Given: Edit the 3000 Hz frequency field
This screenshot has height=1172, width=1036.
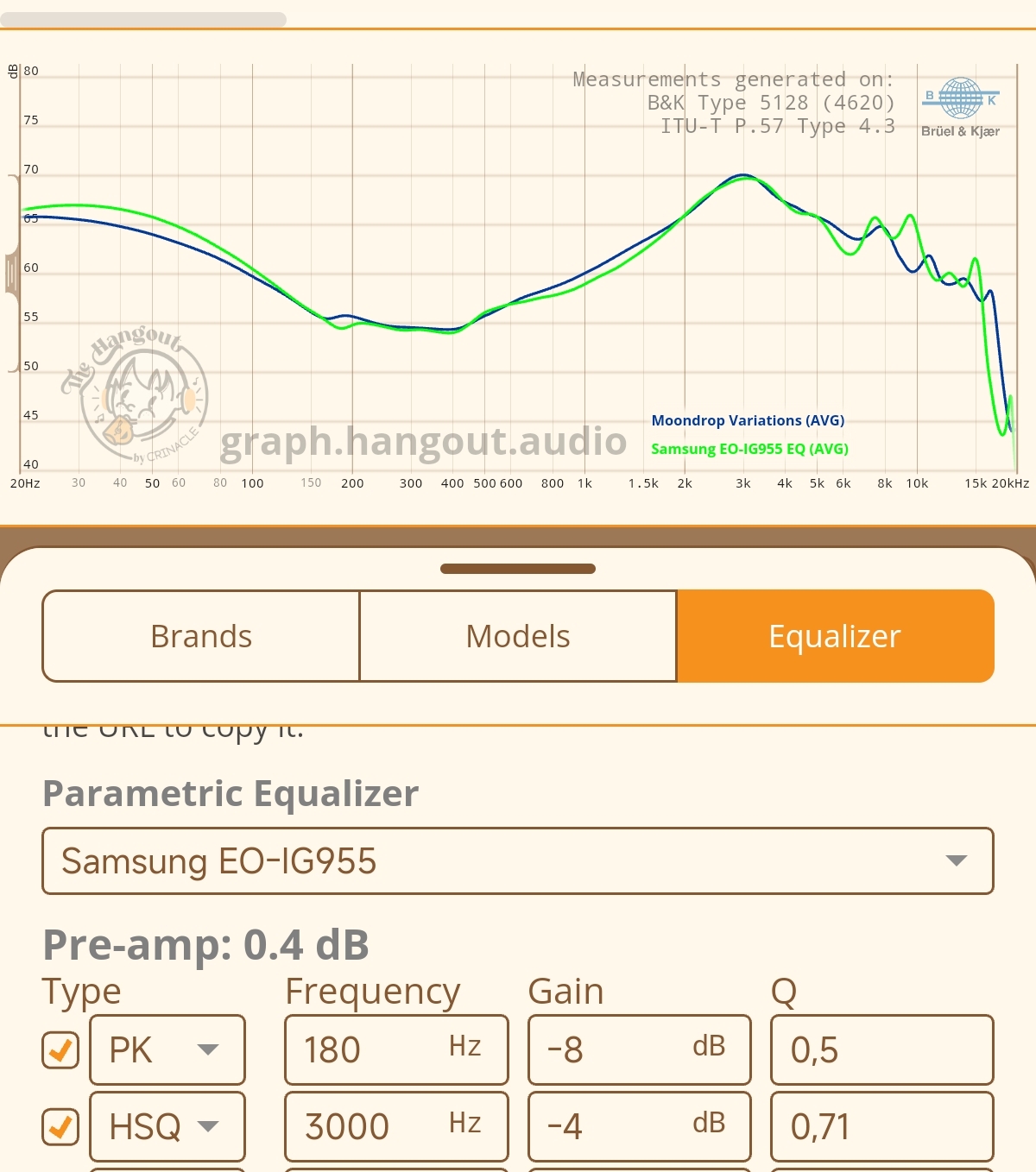Looking at the screenshot, I should pyautogui.click(x=396, y=1126).
